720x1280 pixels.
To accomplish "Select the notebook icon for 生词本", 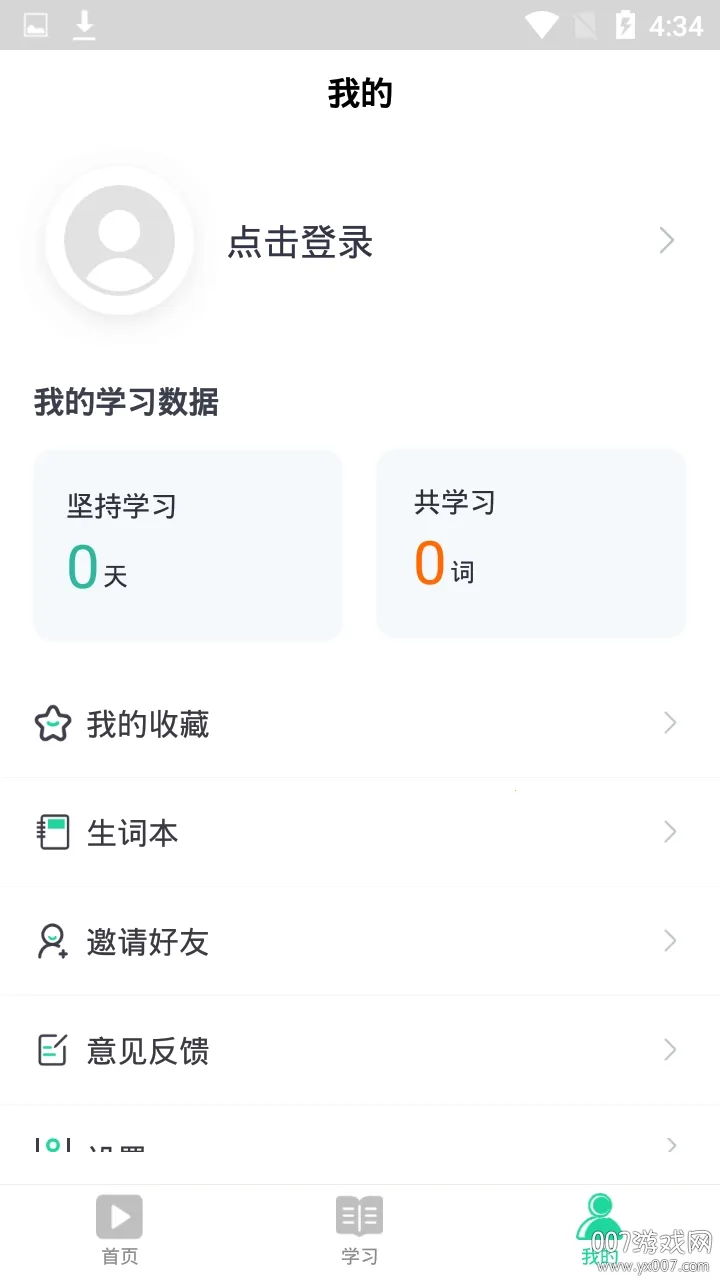I will pos(52,831).
